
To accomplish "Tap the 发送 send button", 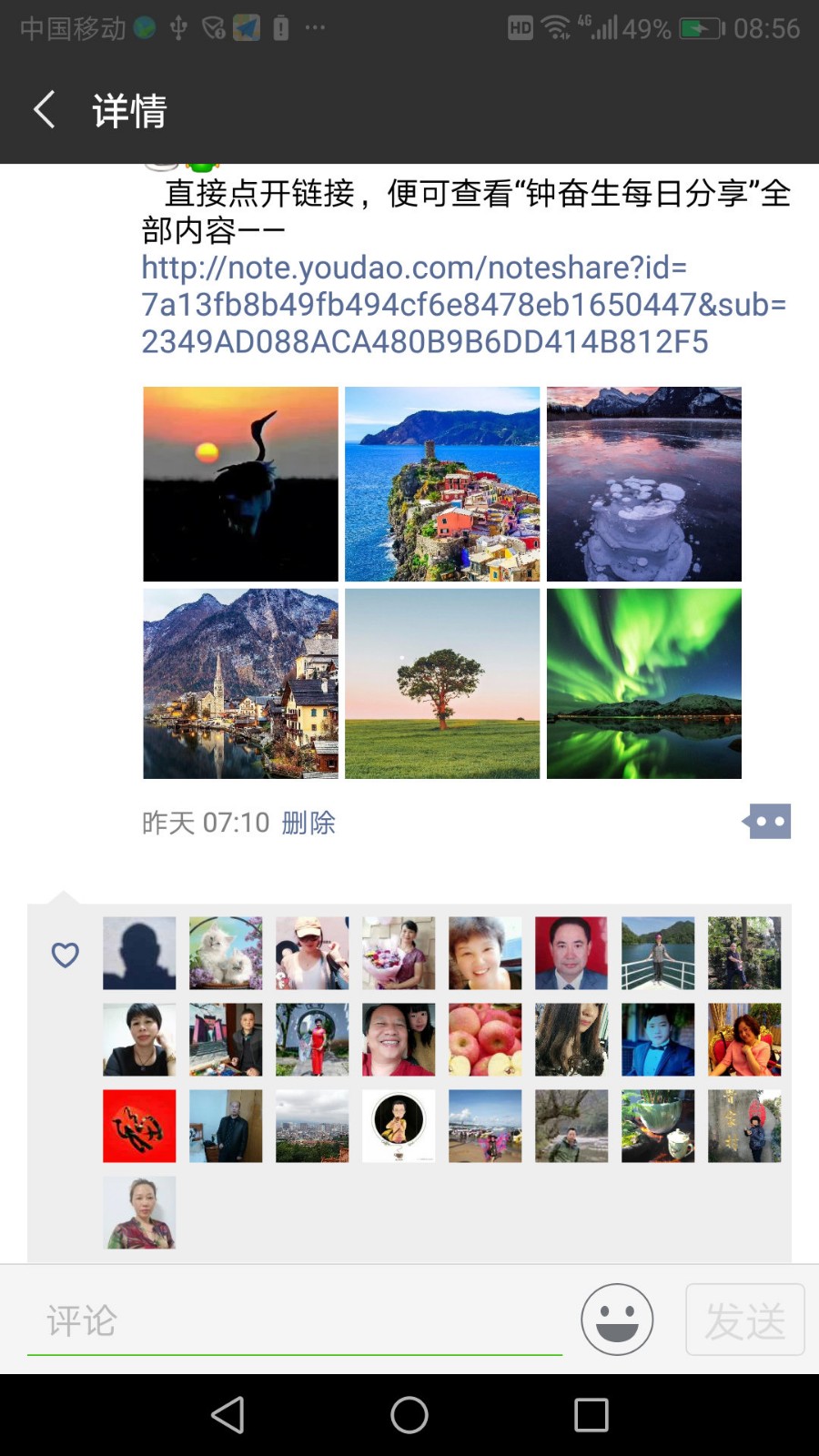I will (744, 1319).
